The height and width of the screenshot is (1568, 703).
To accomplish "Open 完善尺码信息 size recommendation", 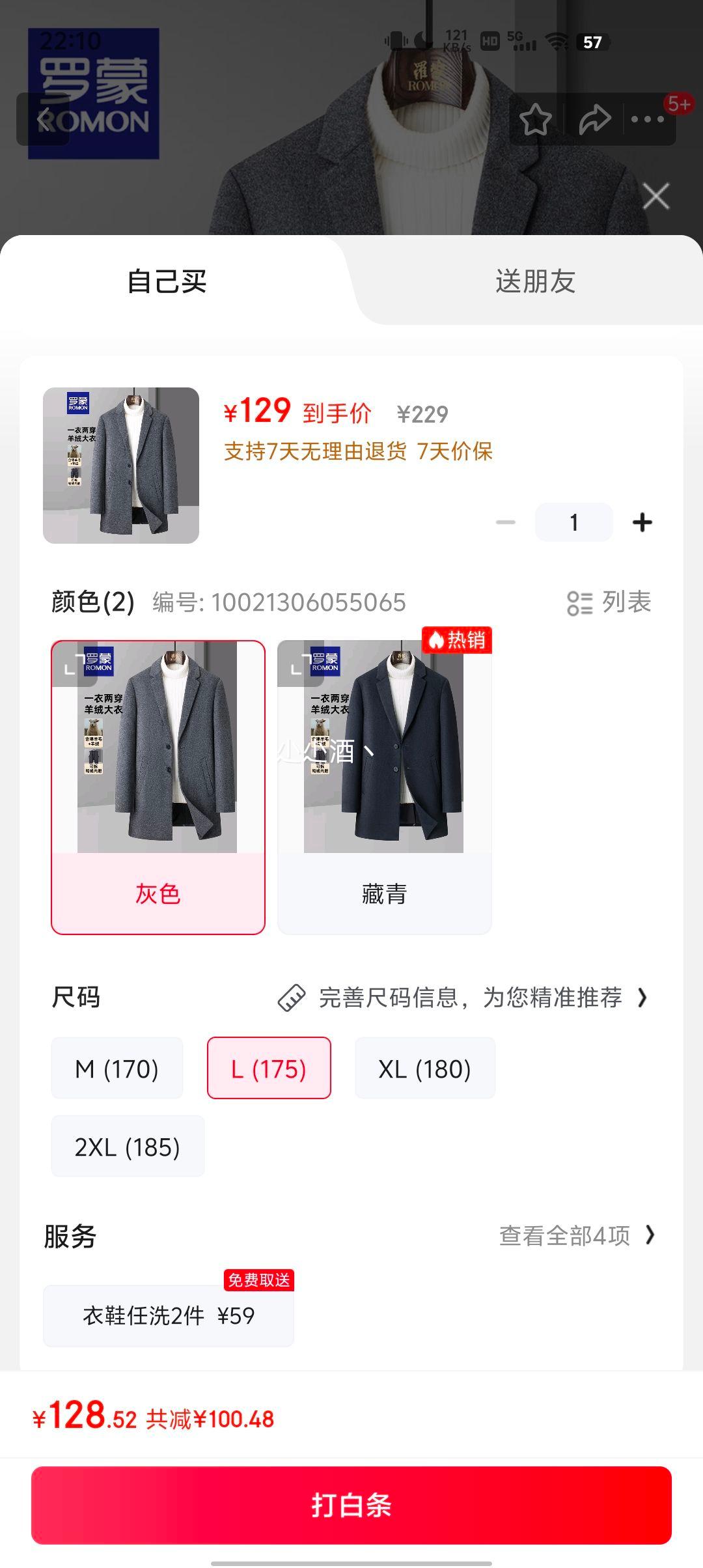I will point(463,998).
